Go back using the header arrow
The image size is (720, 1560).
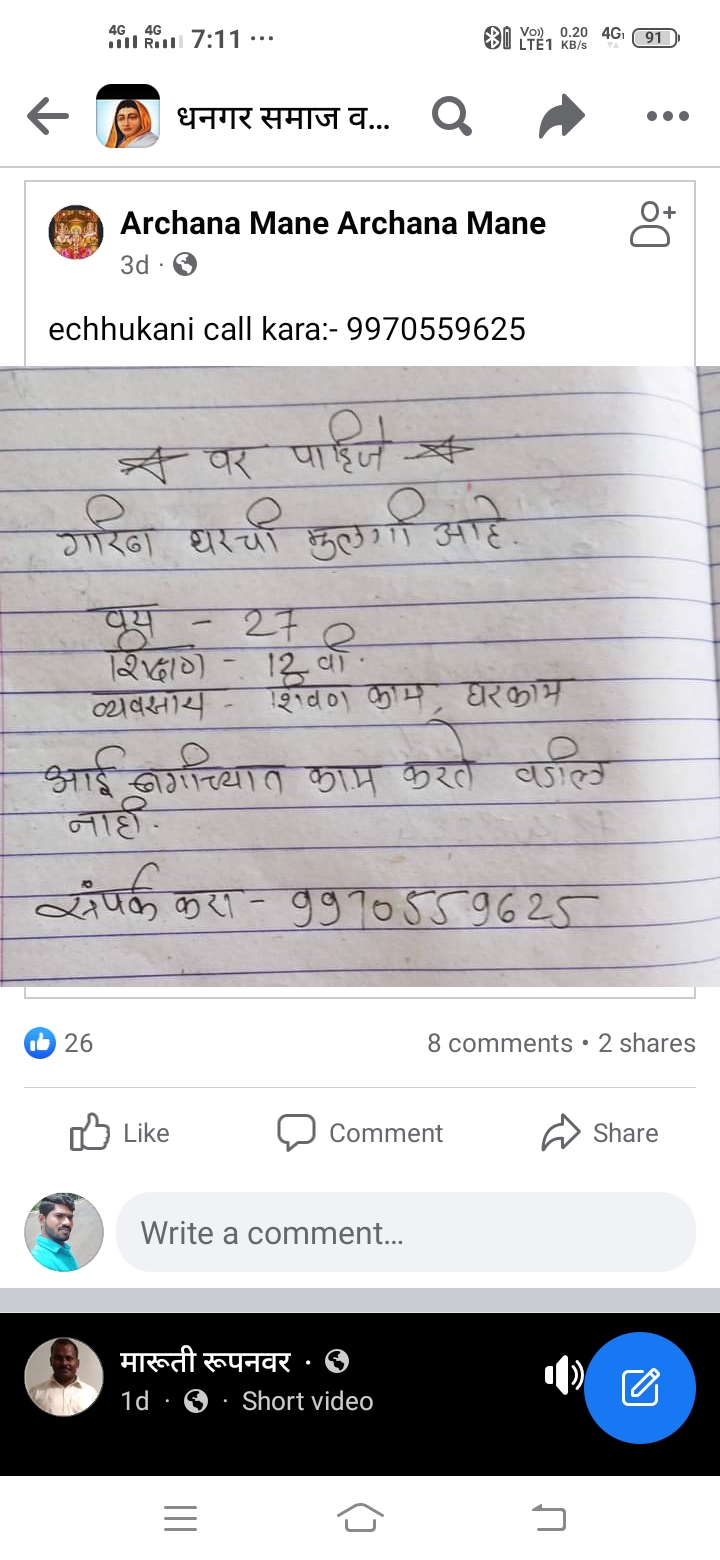(x=47, y=118)
